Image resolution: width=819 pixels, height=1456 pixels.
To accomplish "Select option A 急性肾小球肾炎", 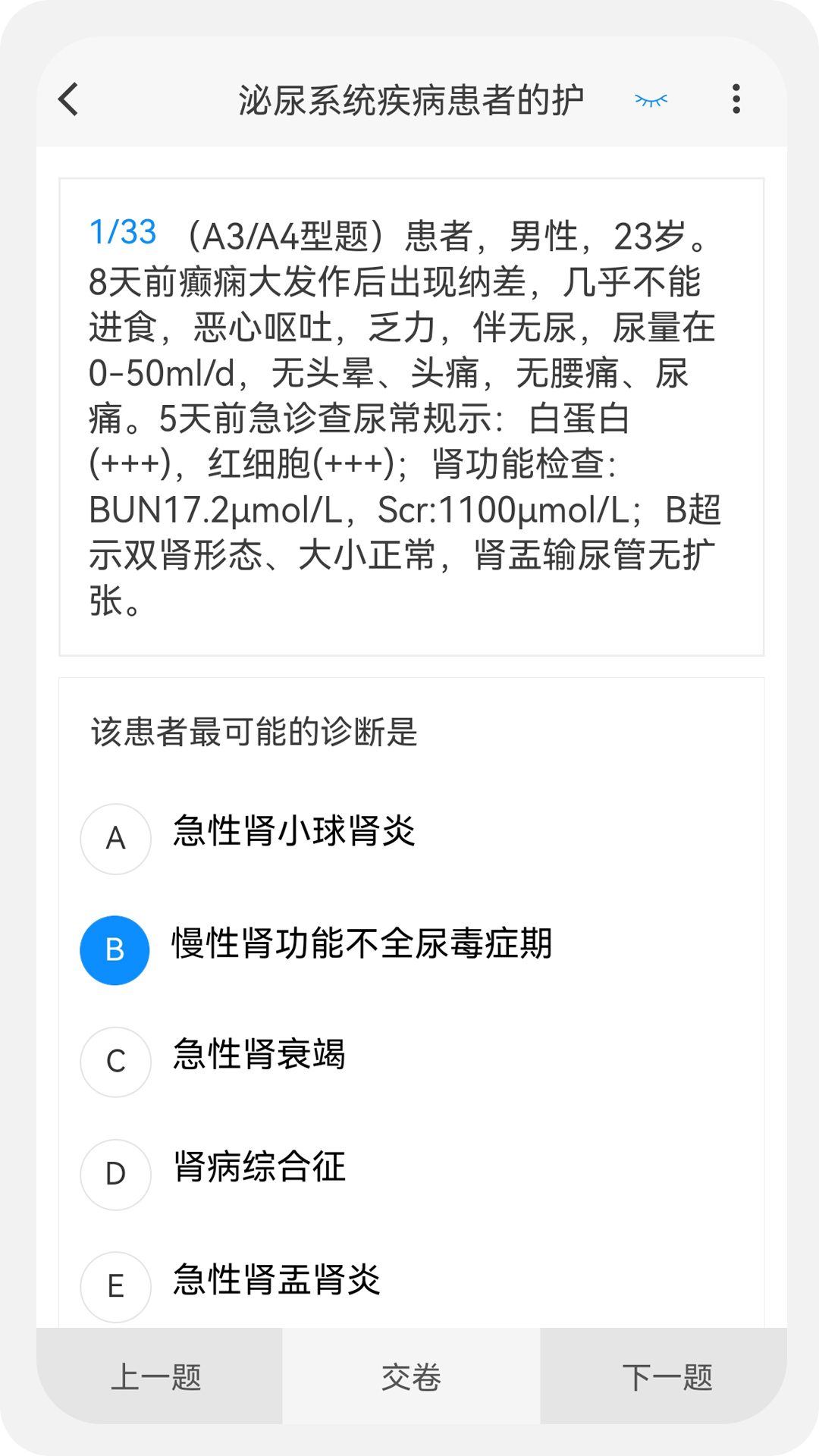I will tap(294, 833).
